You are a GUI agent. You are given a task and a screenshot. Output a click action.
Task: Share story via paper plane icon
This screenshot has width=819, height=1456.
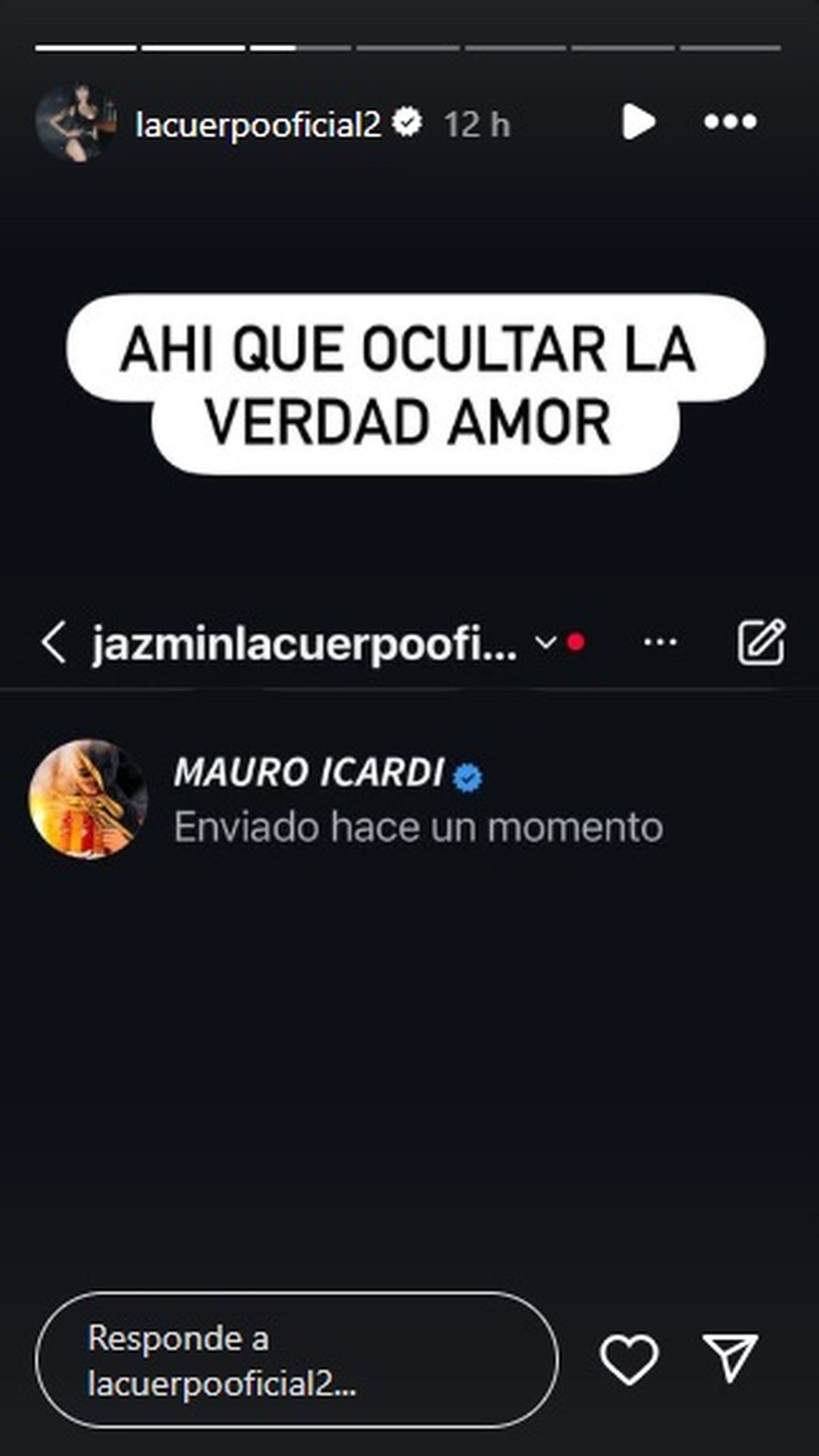[x=730, y=1357]
